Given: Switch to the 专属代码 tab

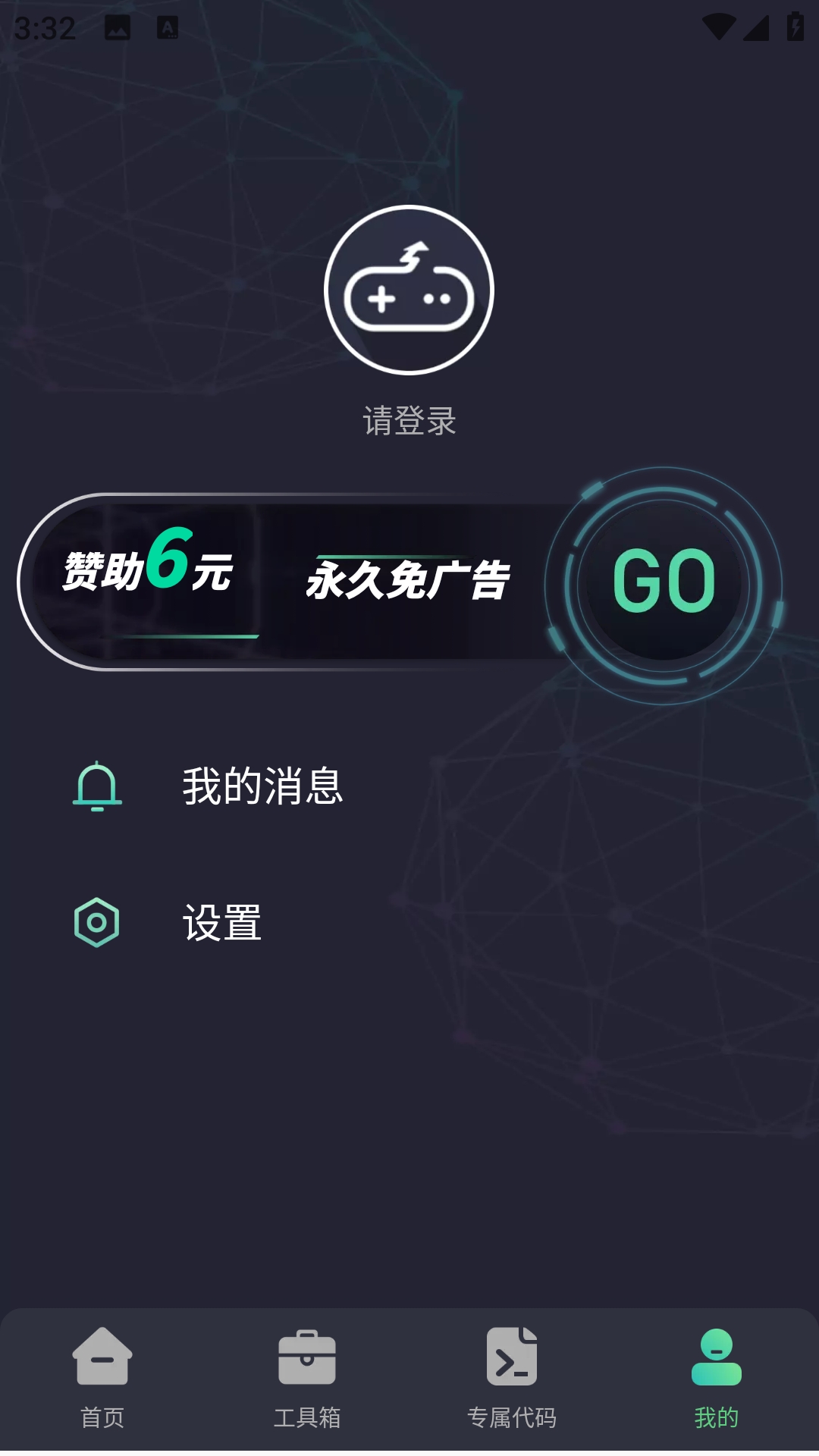Looking at the screenshot, I should [x=512, y=1379].
